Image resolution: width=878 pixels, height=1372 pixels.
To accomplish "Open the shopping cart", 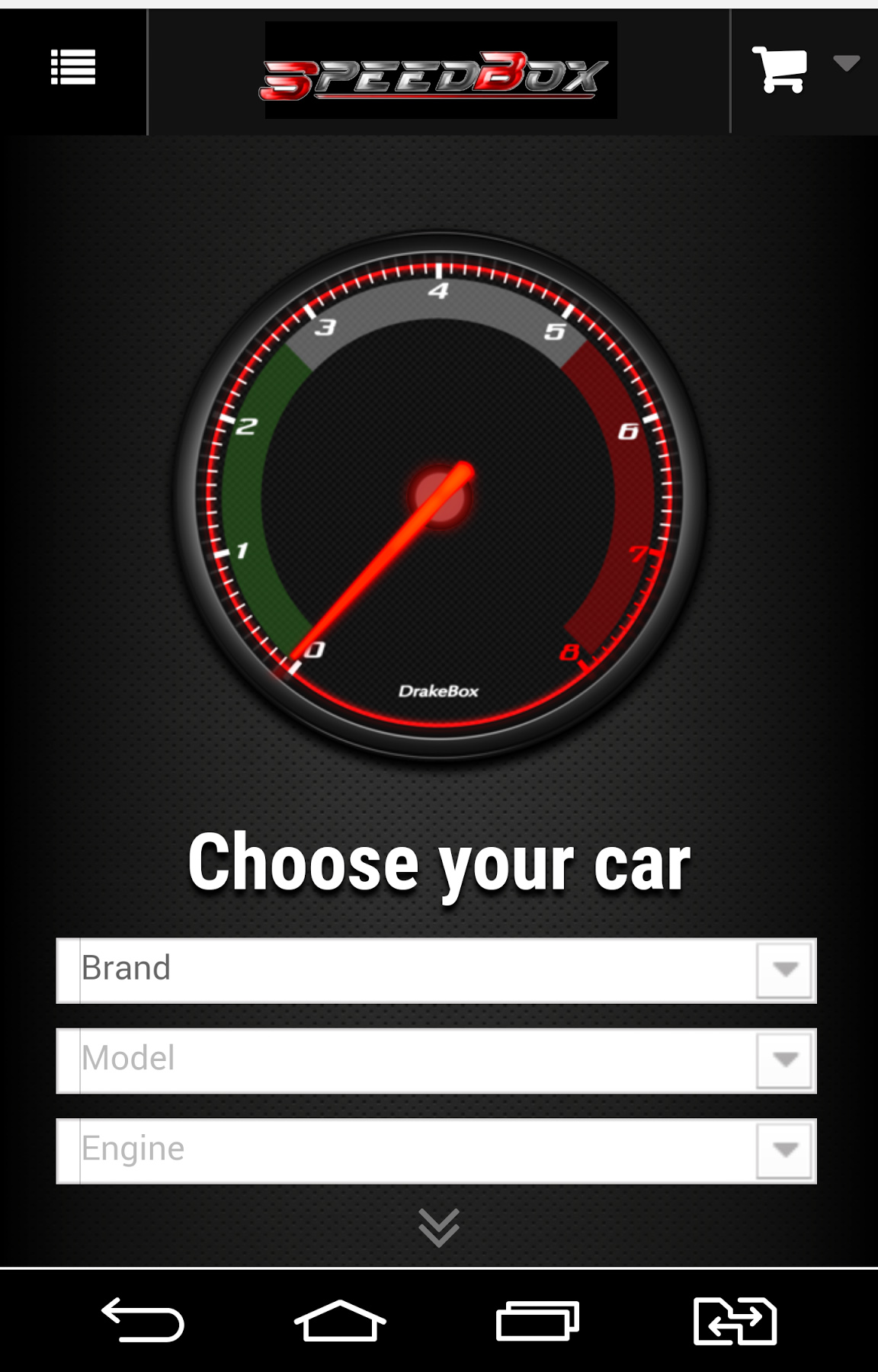I will point(780,69).
